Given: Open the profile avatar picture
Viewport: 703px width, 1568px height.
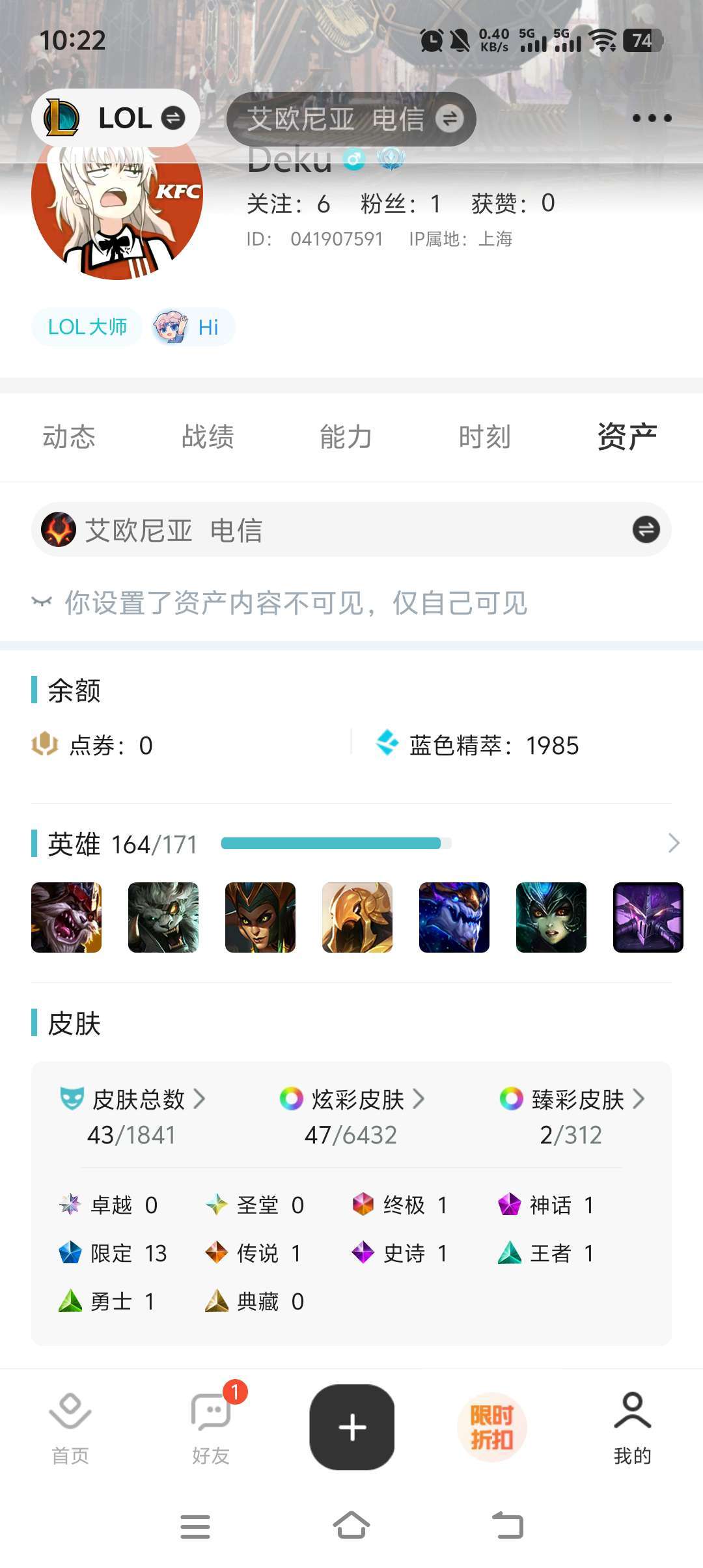Looking at the screenshot, I should pyautogui.click(x=117, y=208).
